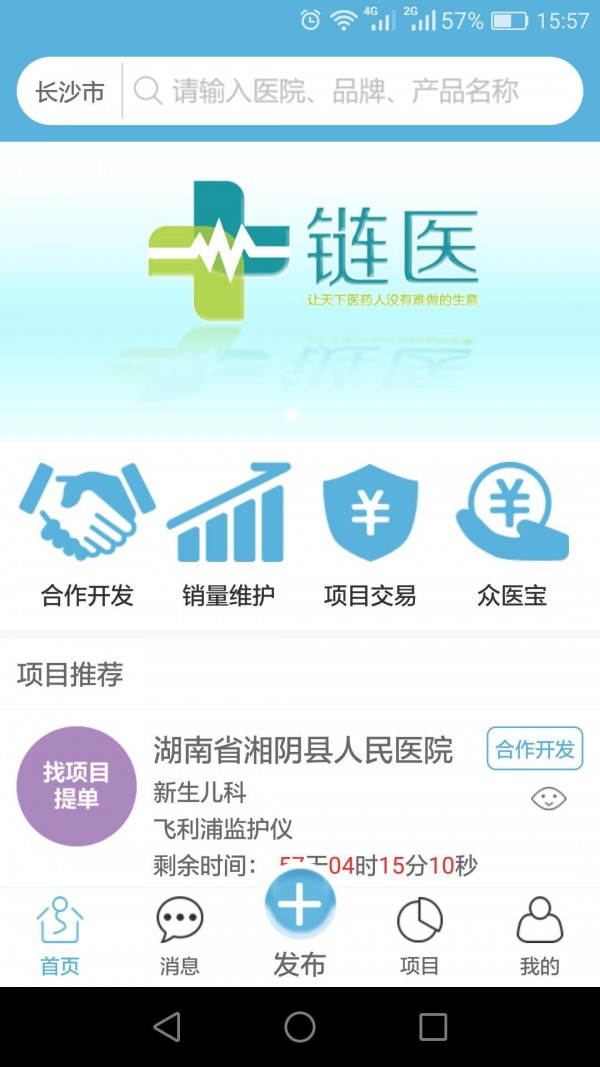
Task: Tap the eye icon on the hospital card
Action: pos(548,799)
